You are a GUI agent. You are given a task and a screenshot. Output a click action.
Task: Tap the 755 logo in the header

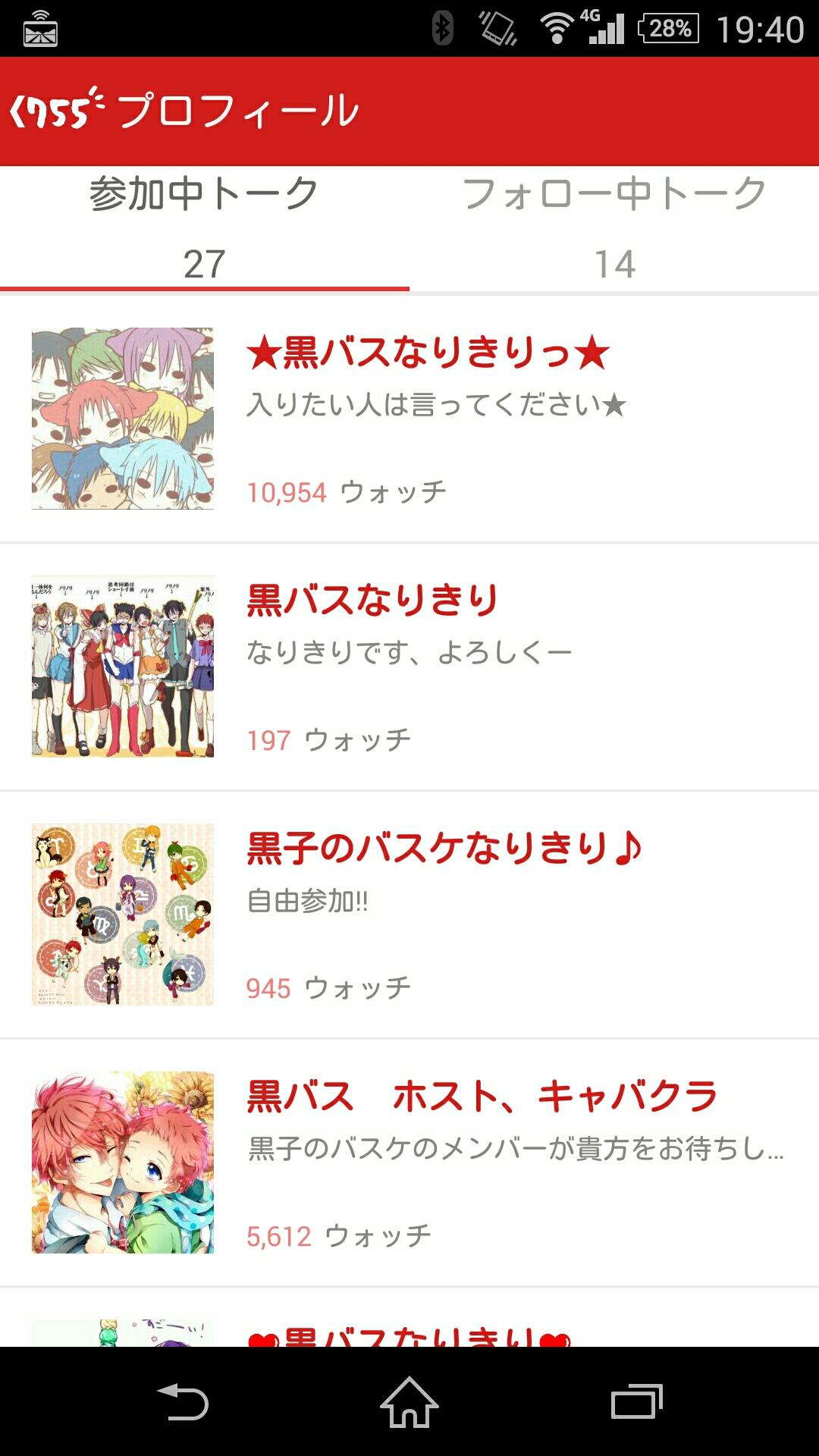(57, 110)
